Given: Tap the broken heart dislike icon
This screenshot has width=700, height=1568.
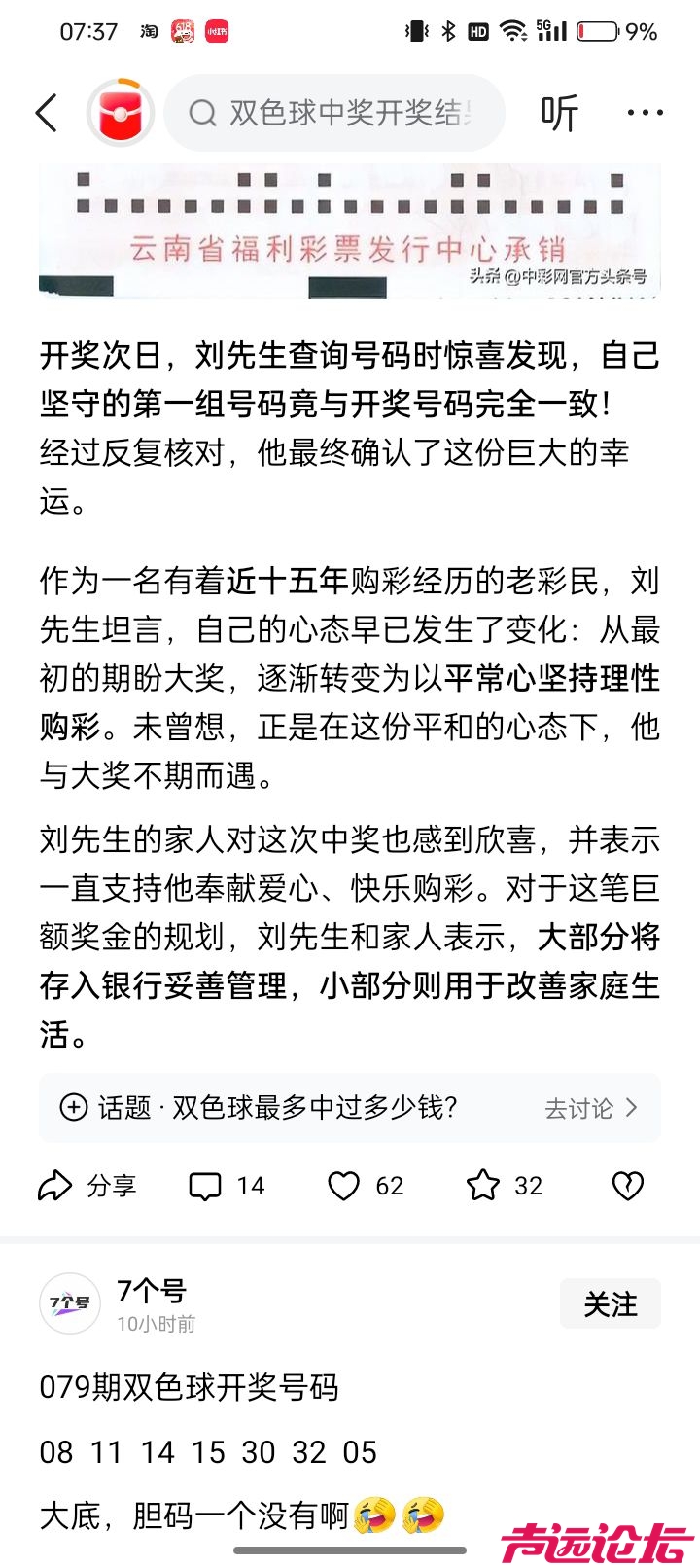Looking at the screenshot, I should [627, 1186].
